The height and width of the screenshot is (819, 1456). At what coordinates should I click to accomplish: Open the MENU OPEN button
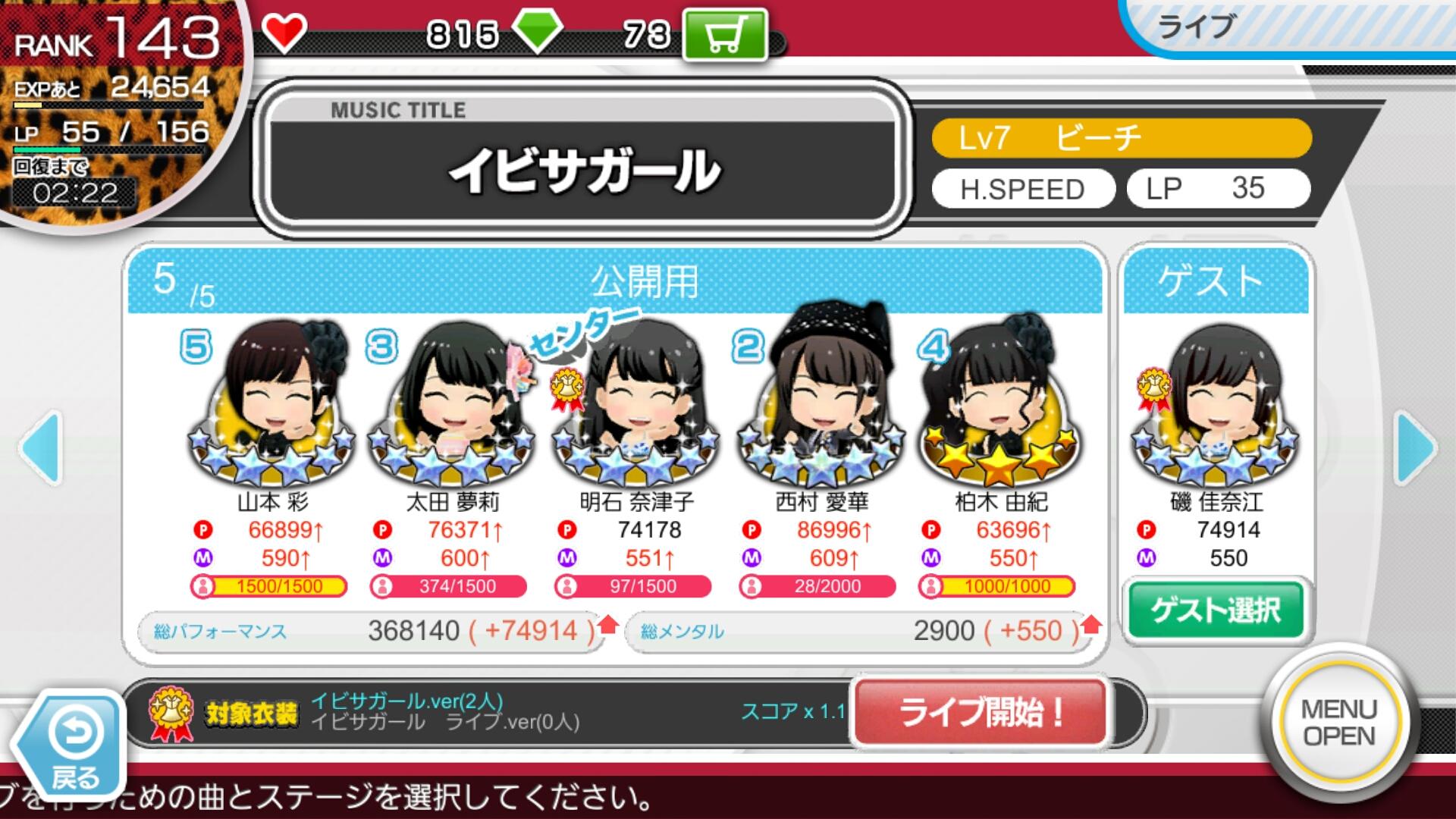(x=1338, y=722)
